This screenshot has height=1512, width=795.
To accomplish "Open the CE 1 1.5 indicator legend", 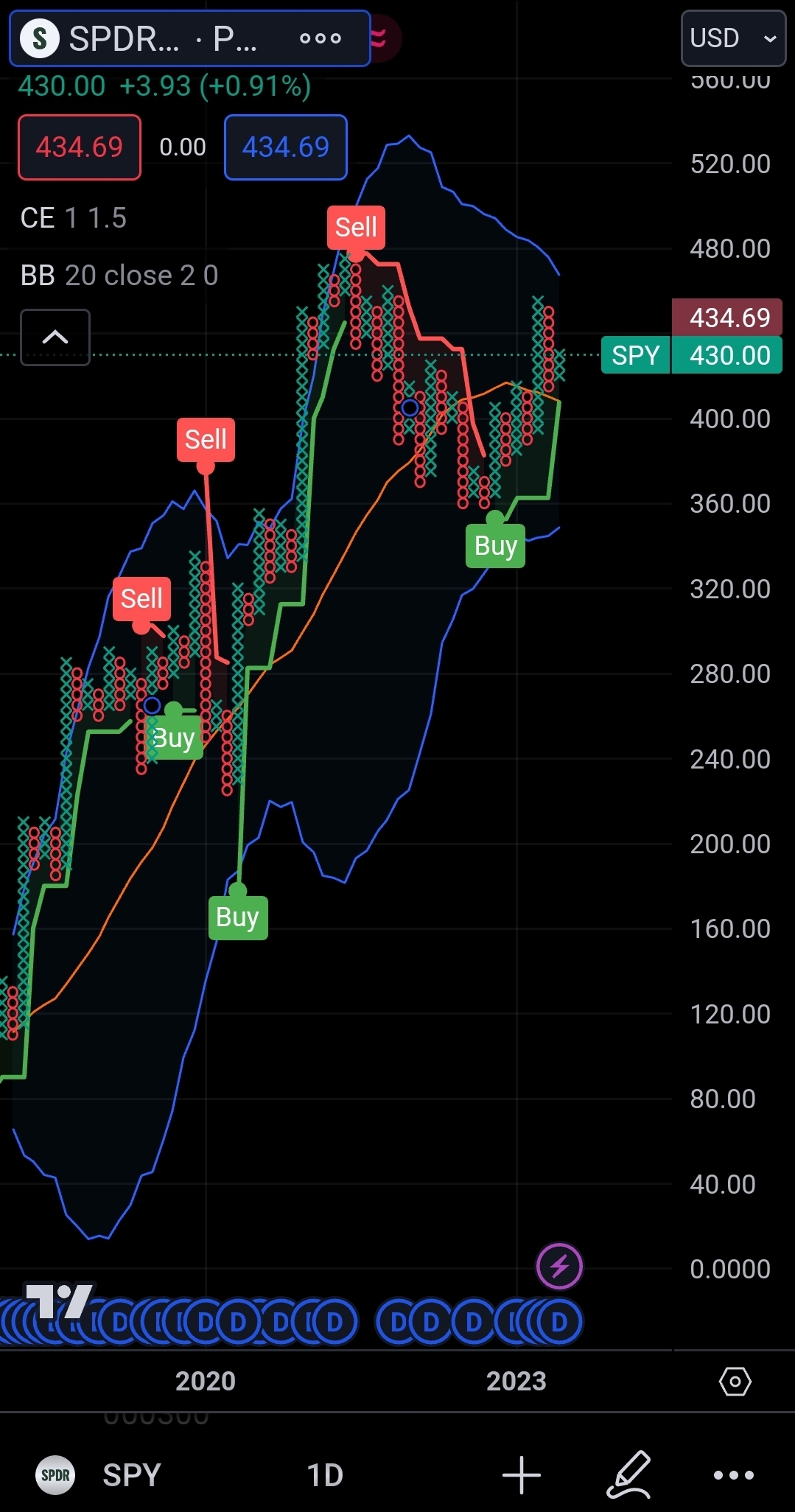I will [x=74, y=218].
